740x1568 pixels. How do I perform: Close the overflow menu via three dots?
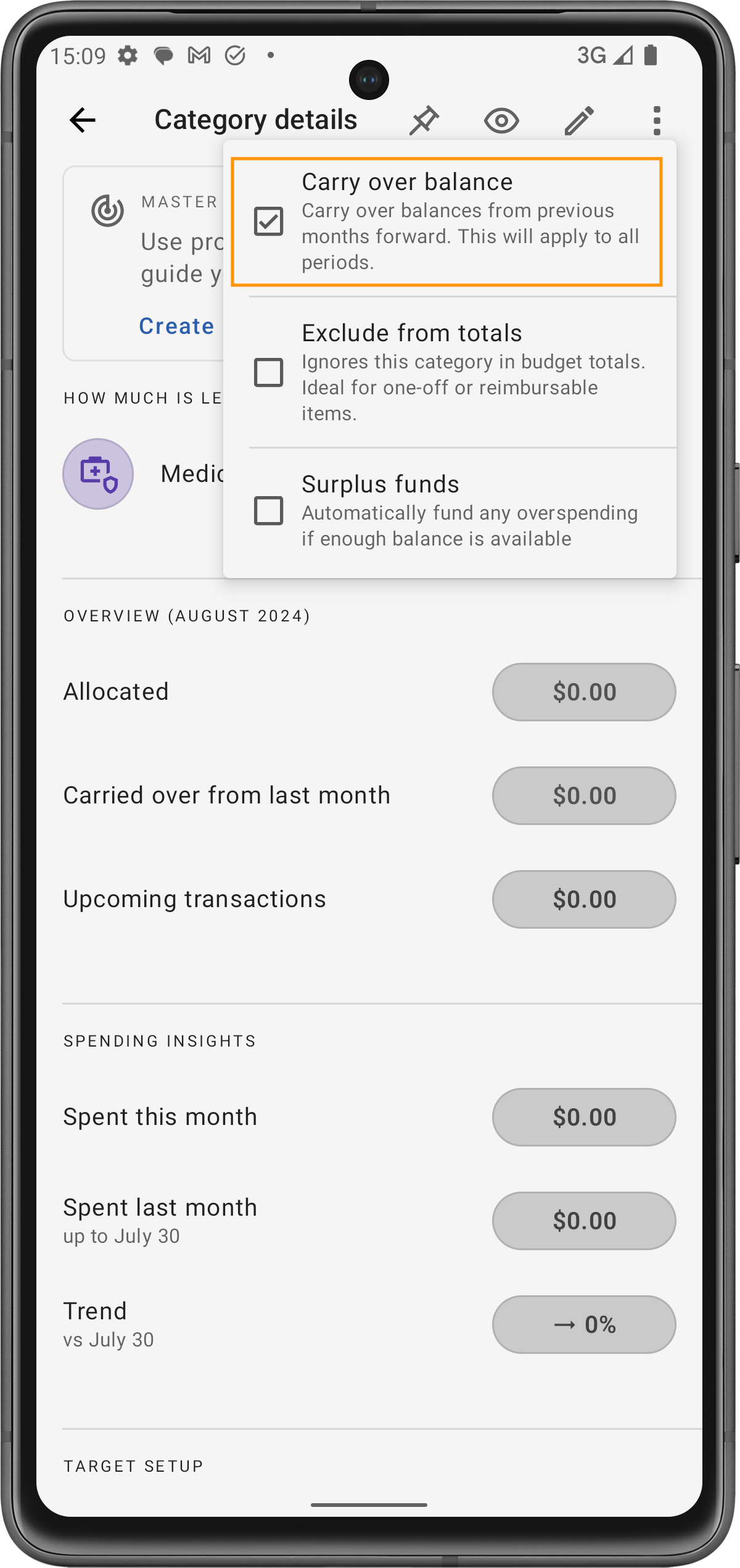657,120
